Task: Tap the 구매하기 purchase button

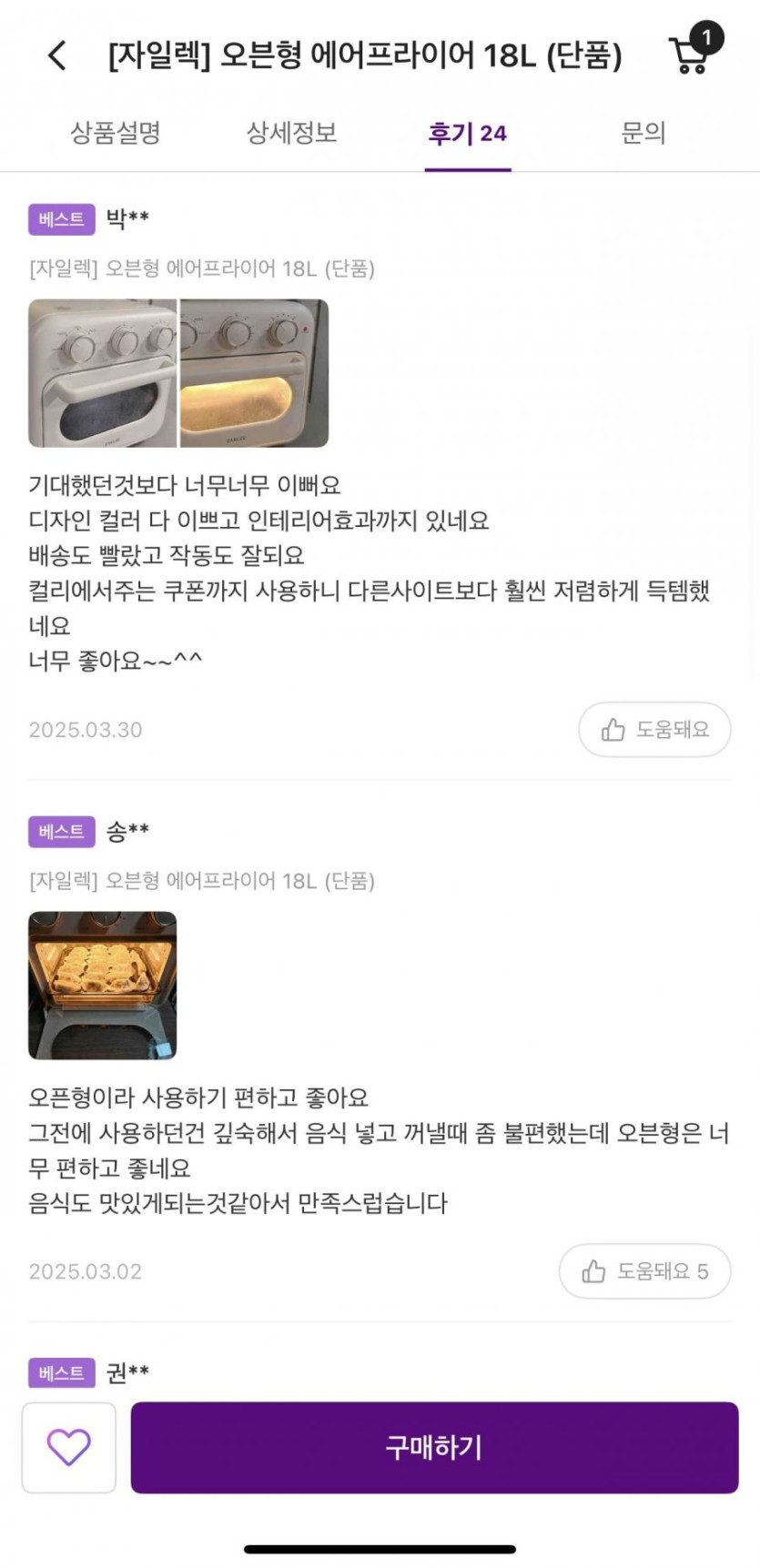Action: 434,1447
